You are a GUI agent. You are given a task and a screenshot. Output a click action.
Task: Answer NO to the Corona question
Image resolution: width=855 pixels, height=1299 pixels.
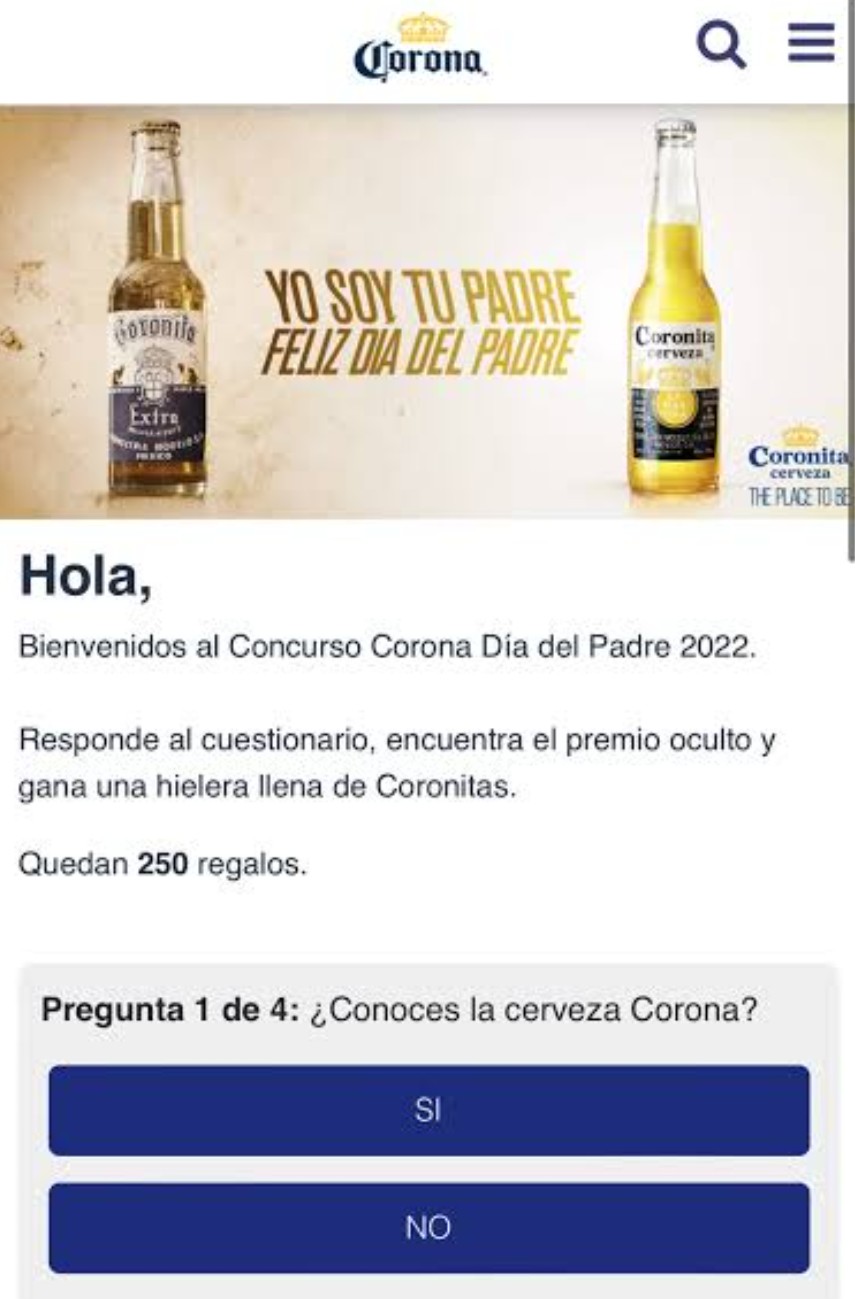tap(428, 1227)
